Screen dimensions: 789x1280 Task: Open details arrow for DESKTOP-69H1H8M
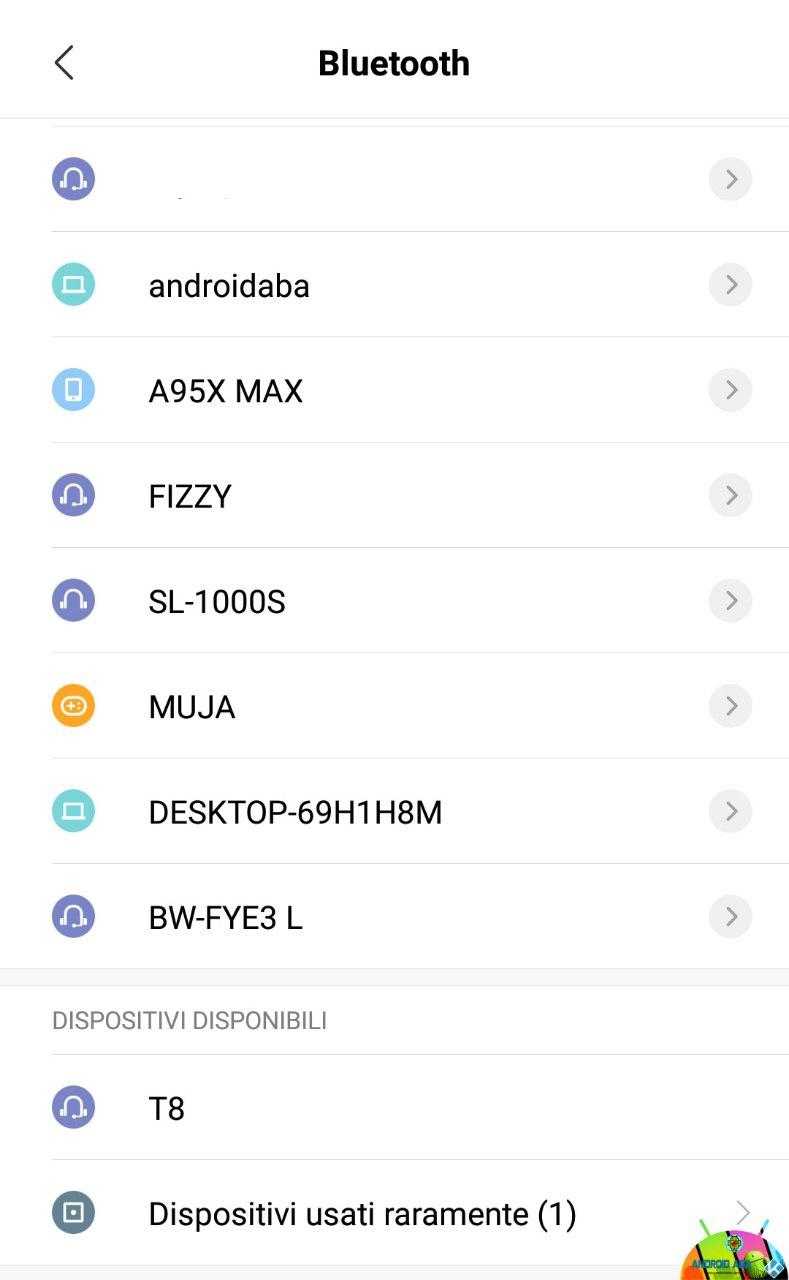tap(730, 811)
